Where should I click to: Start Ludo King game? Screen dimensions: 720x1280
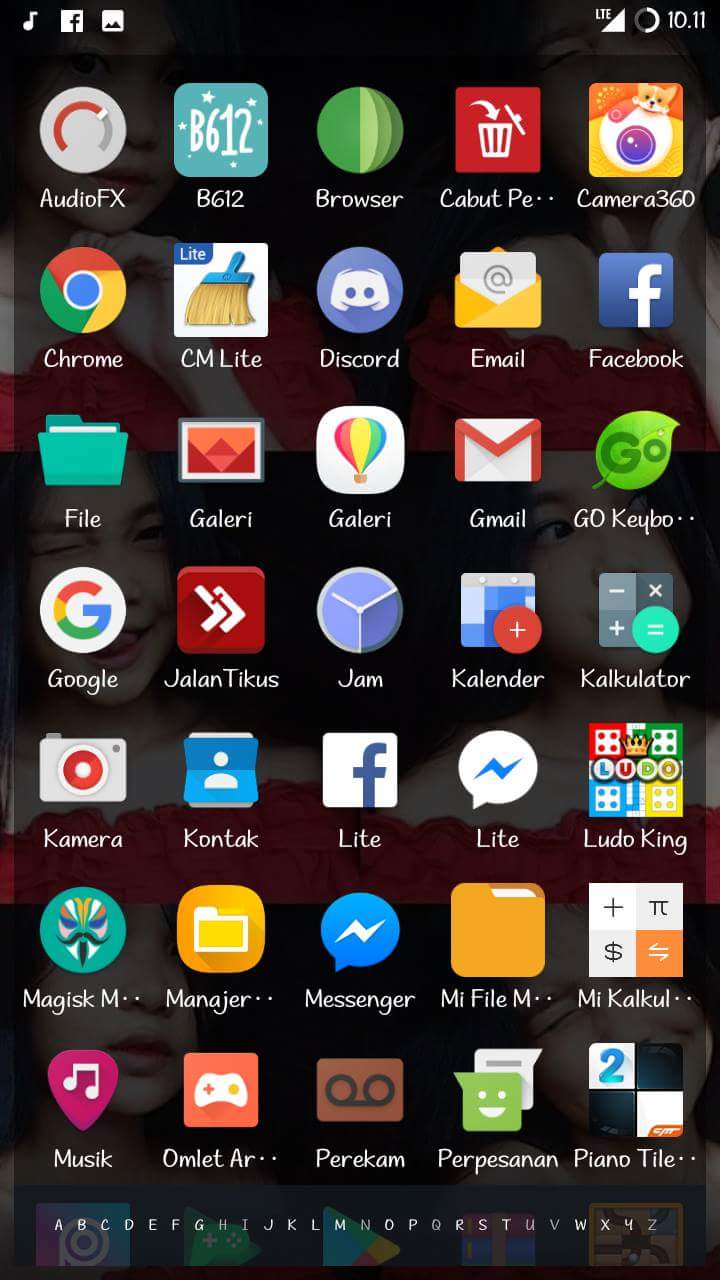click(635, 771)
